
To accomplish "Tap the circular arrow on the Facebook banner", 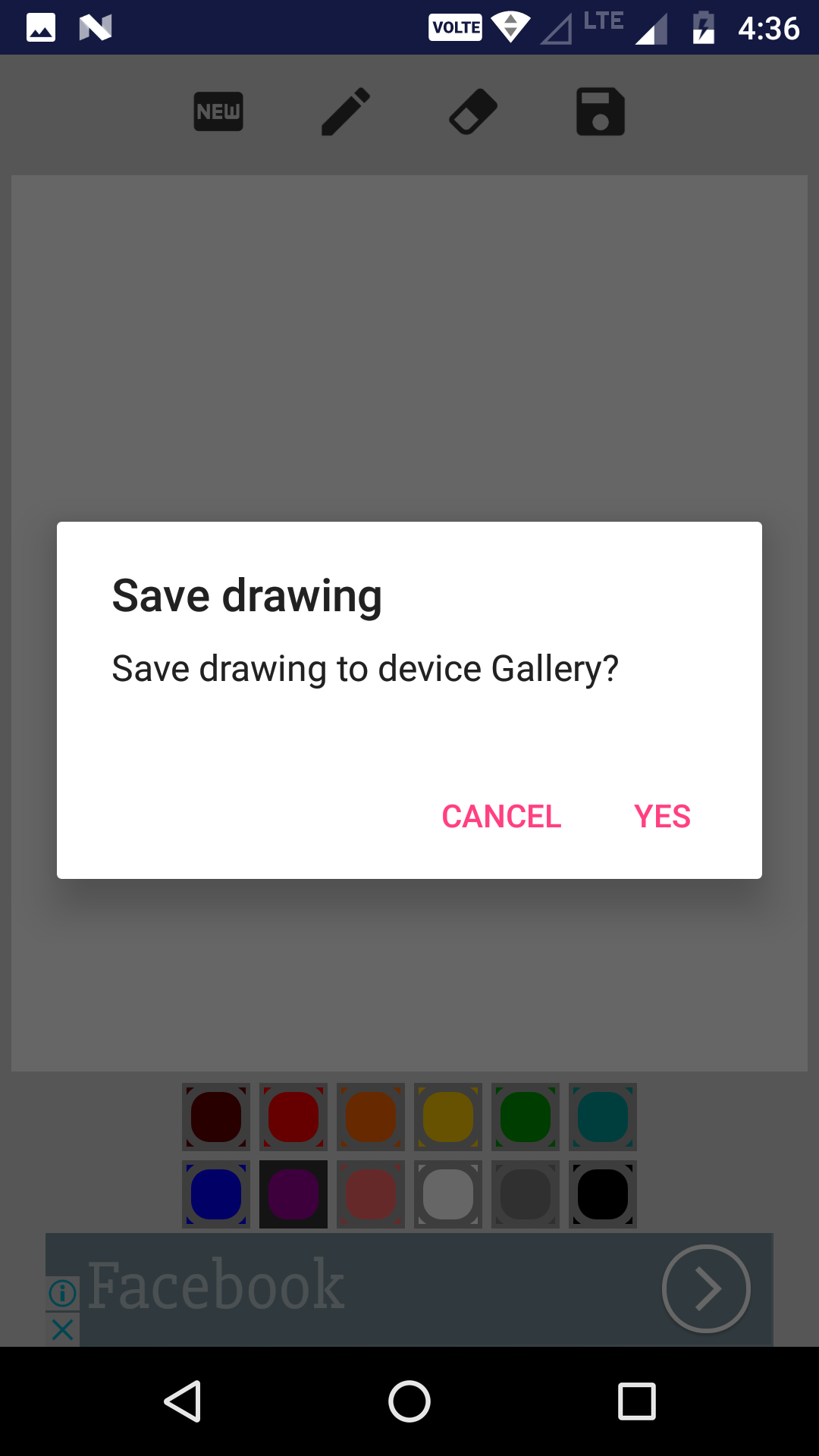I will [x=706, y=1288].
